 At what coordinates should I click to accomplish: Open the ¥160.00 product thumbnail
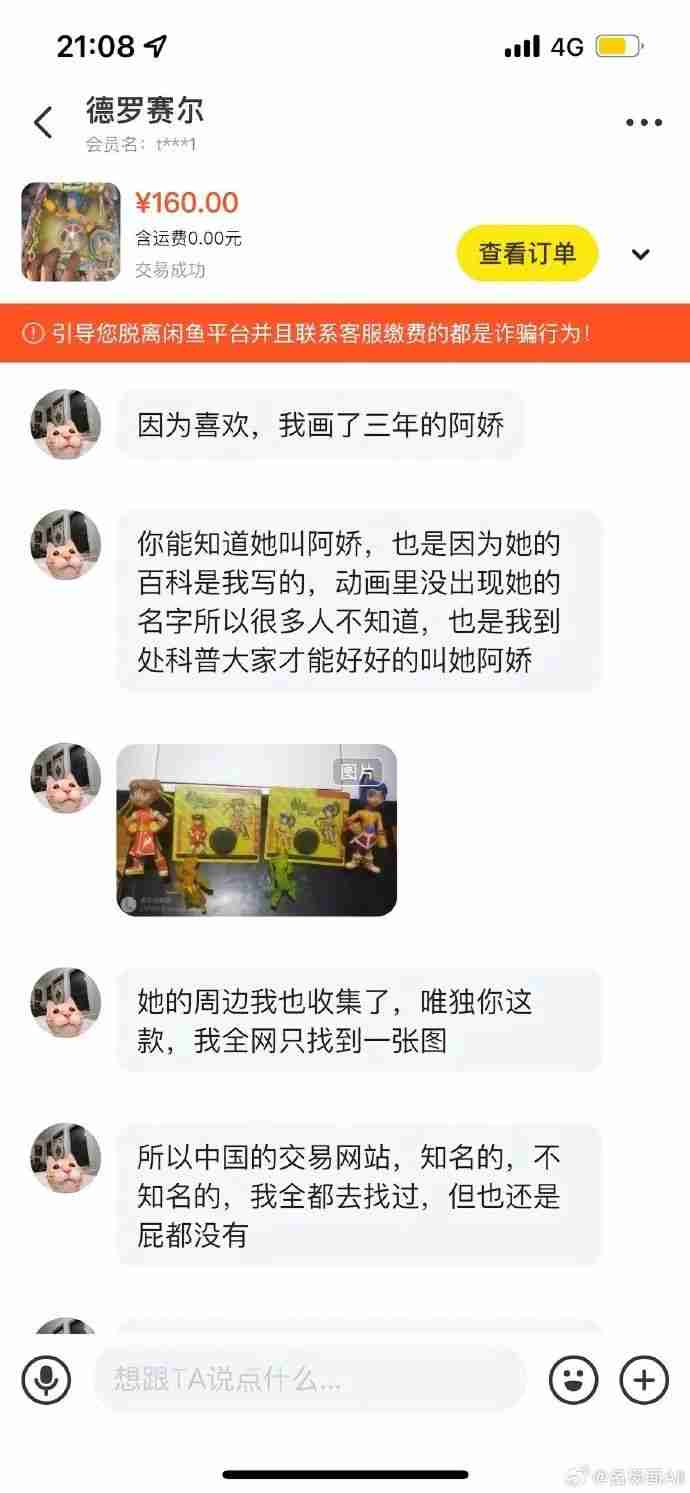pos(71,232)
